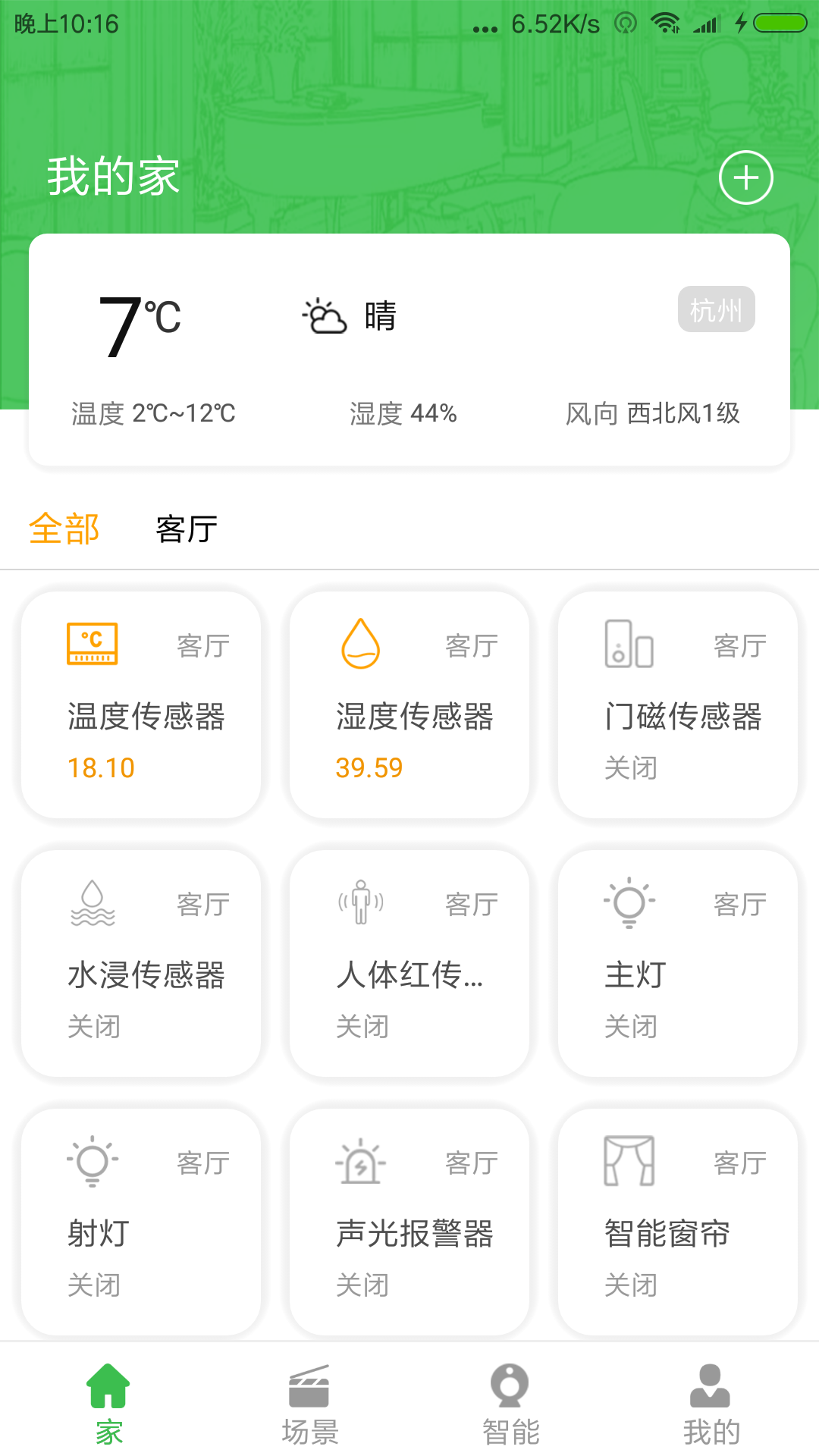Open the 声光报警器 alarm card
Screen dimensions: 819x1456
(x=409, y=1221)
